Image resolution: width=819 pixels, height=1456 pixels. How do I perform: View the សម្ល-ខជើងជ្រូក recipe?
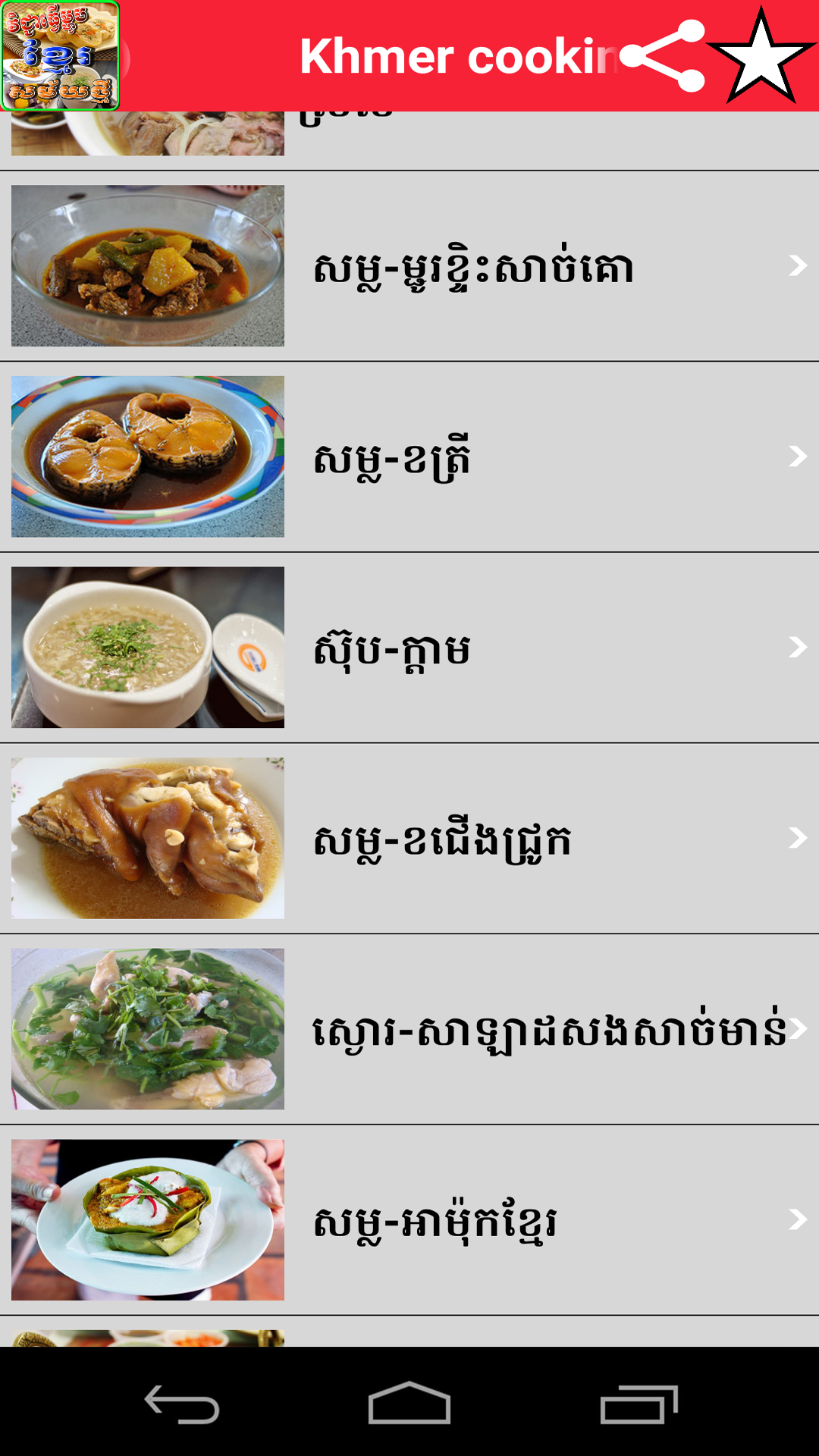[409, 839]
